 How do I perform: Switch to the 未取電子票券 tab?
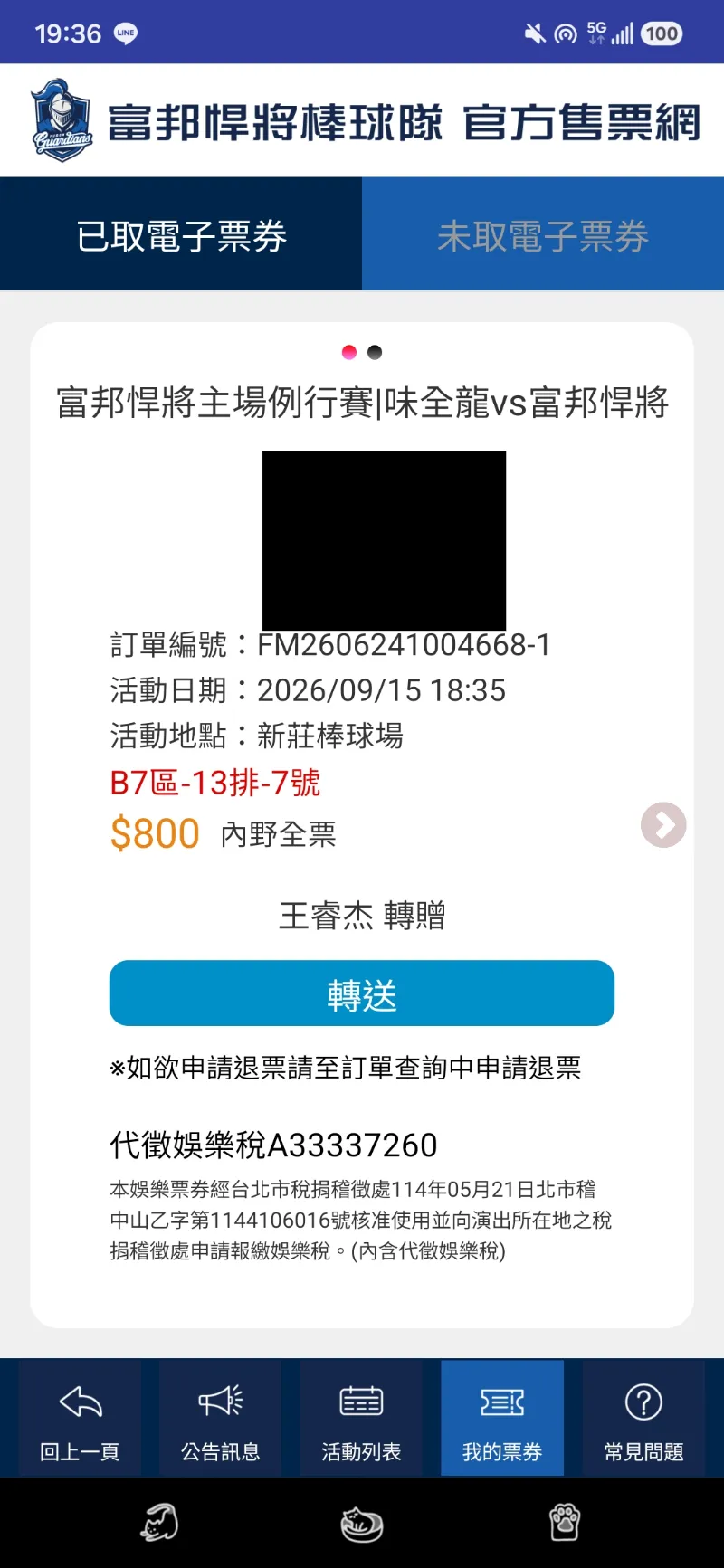tap(543, 234)
